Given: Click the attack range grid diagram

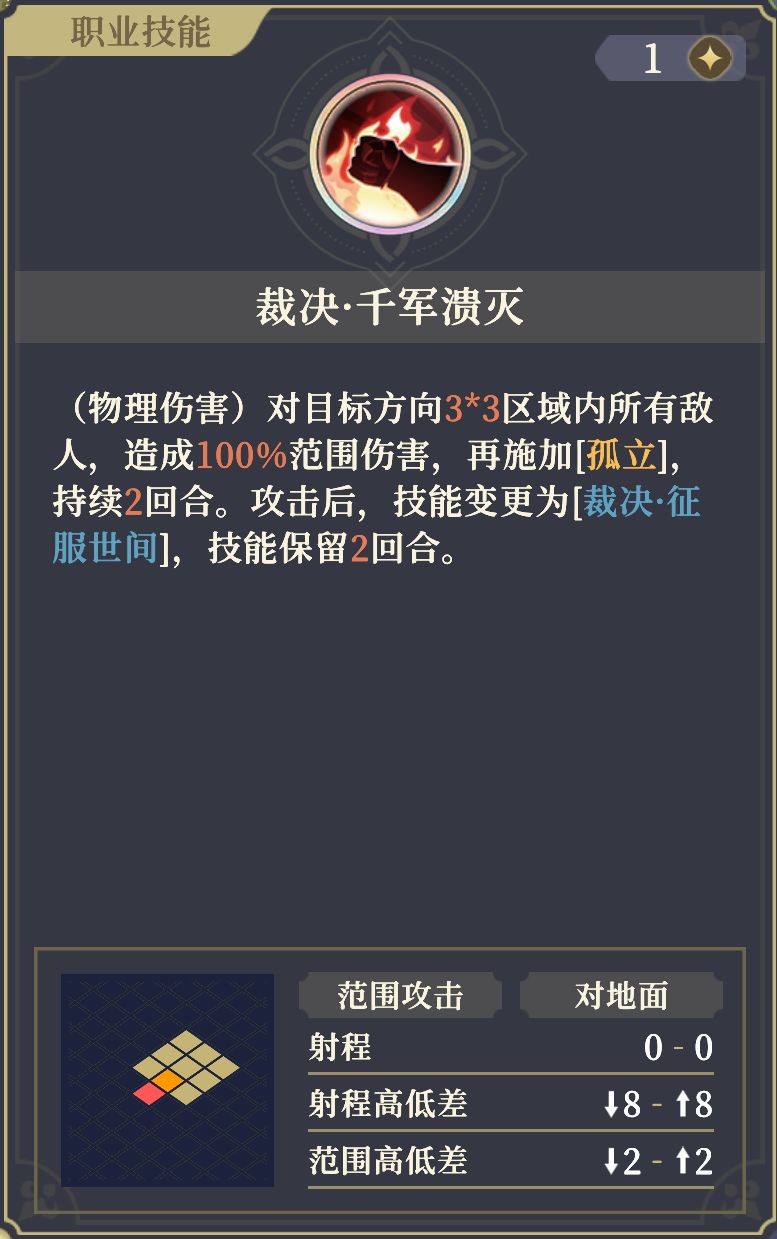Looking at the screenshot, I should coord(165,1080).
